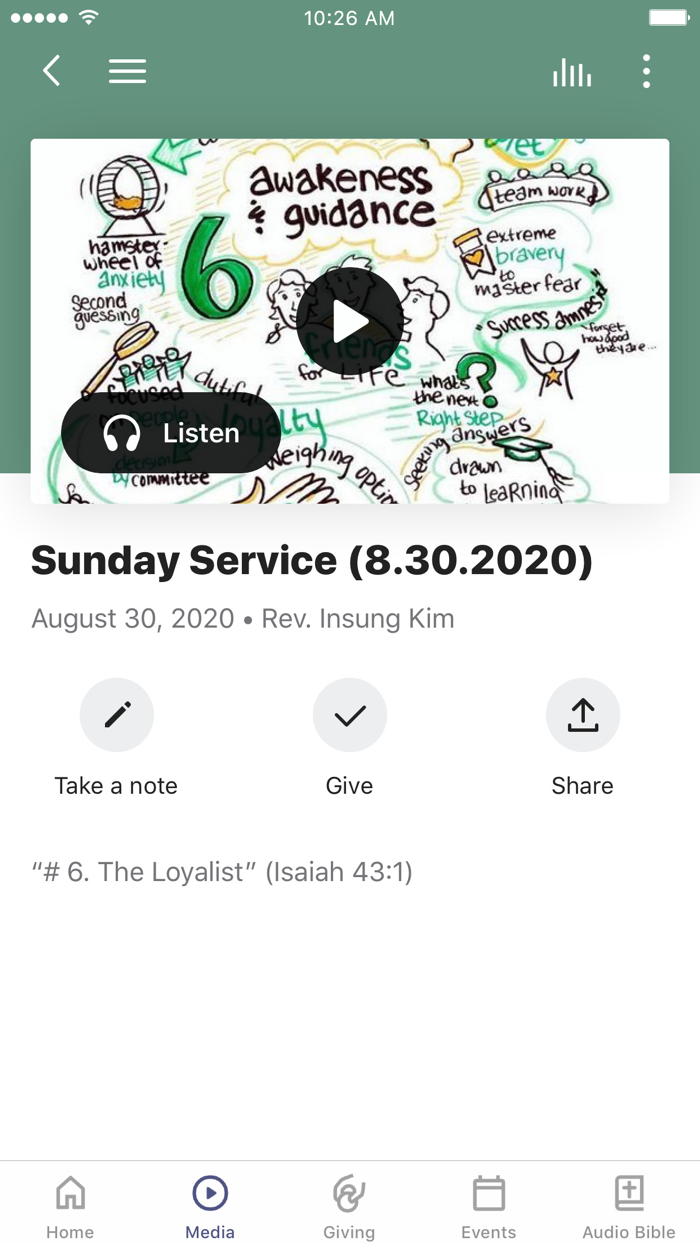Open the Audio Bible tab

[629, 1206]
